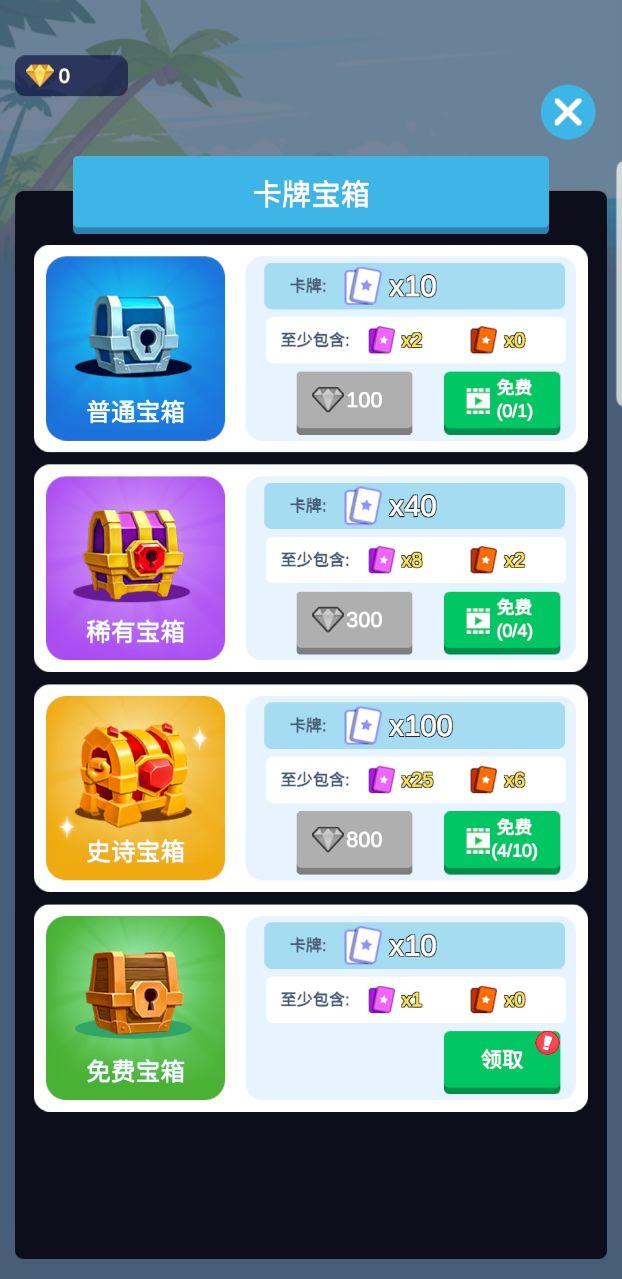Screen dimensions: 622x1279
Task: Watch an ad for a free 普通宝箱
Action: [x=502, y=401]
